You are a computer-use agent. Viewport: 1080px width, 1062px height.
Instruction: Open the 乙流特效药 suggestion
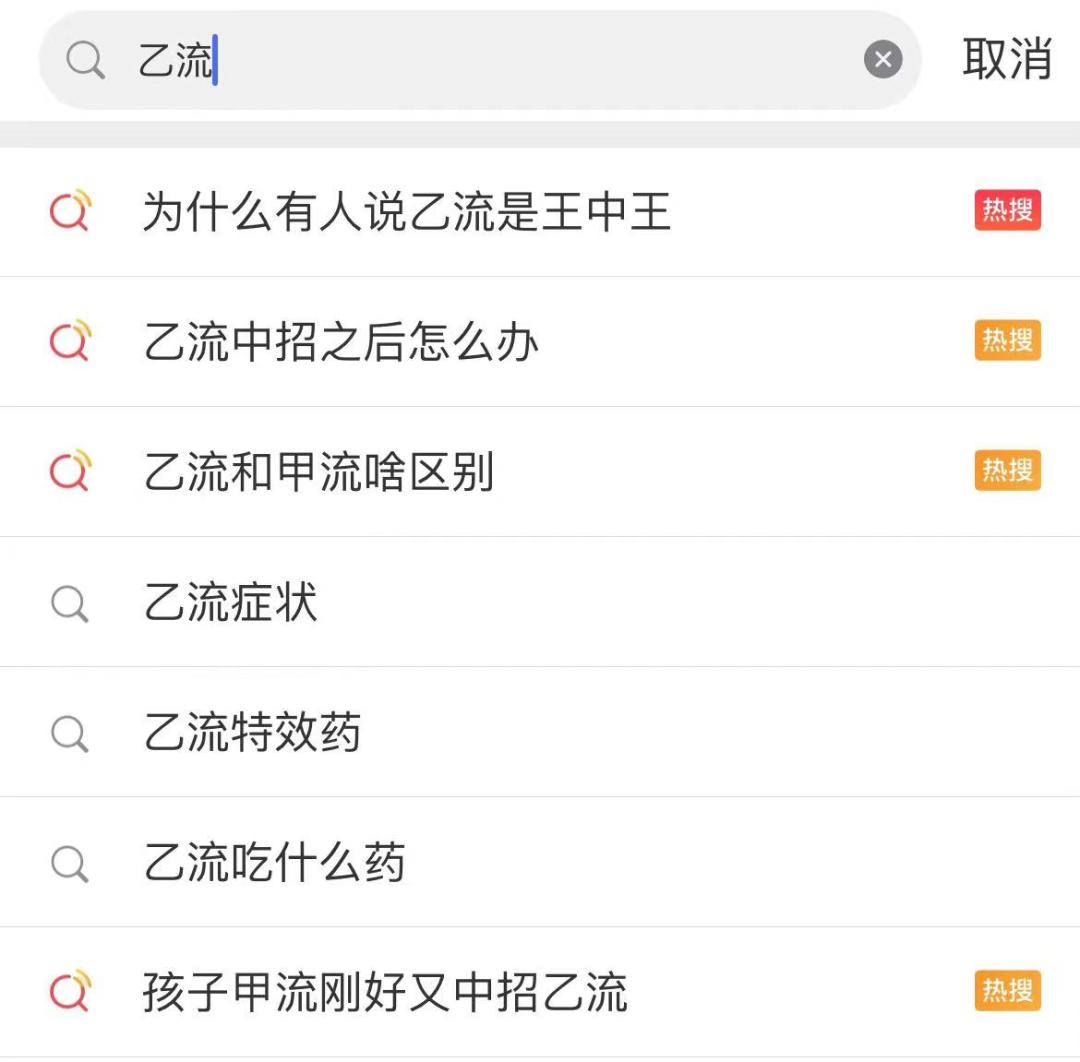(252, 732)
